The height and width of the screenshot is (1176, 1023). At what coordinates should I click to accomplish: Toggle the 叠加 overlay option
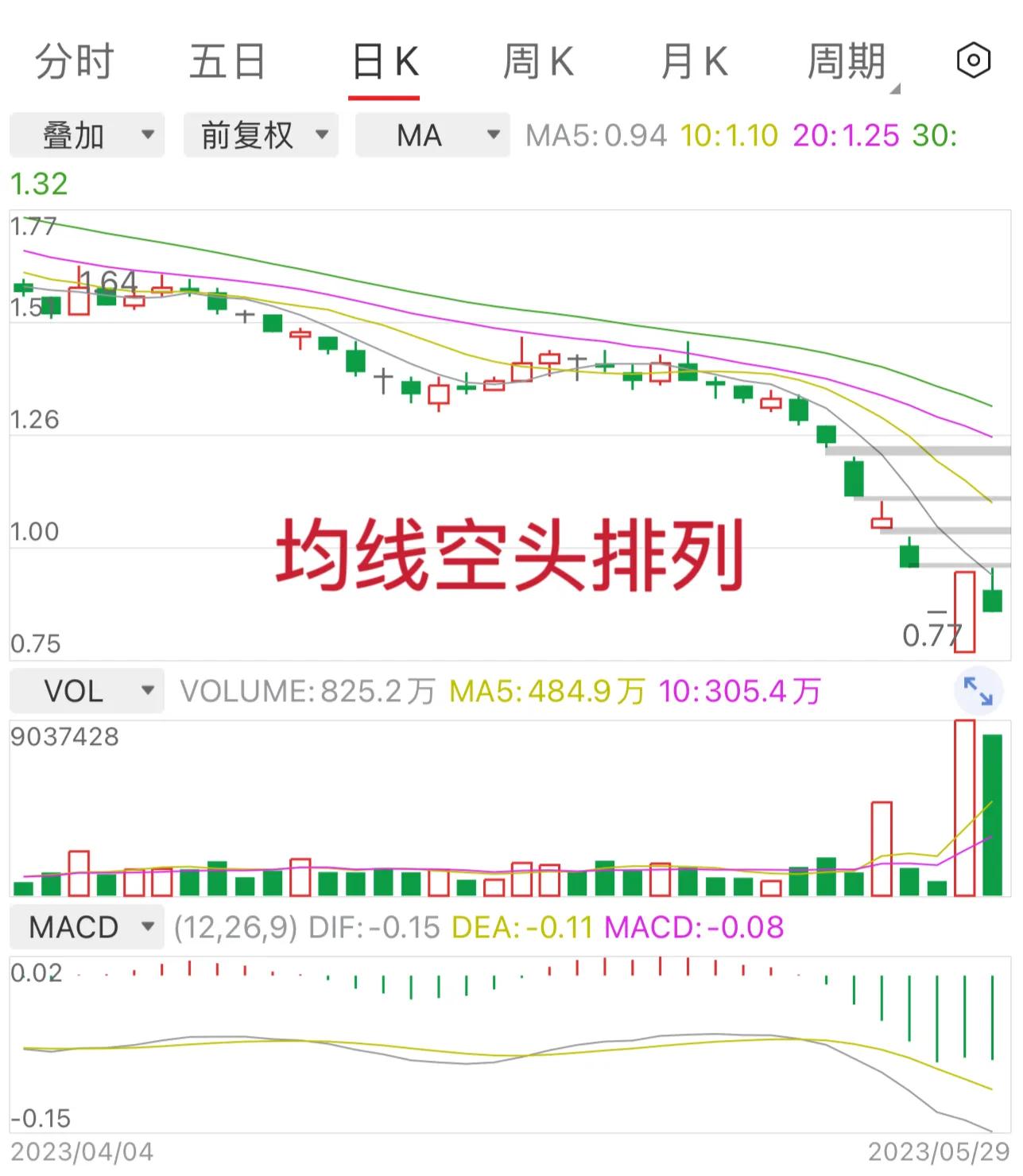[x=87, y=135]
